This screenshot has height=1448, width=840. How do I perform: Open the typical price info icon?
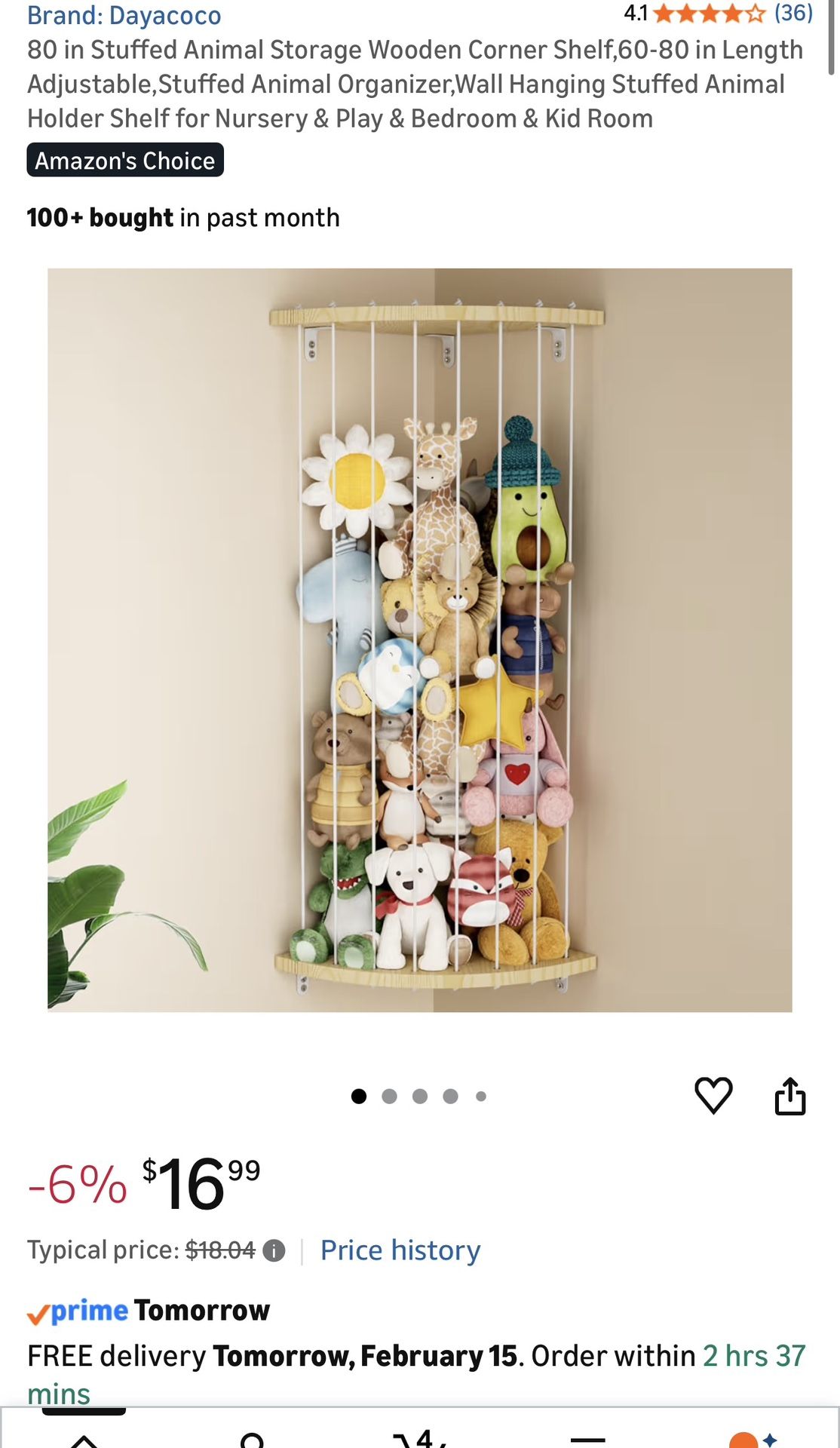(274, 1251)
